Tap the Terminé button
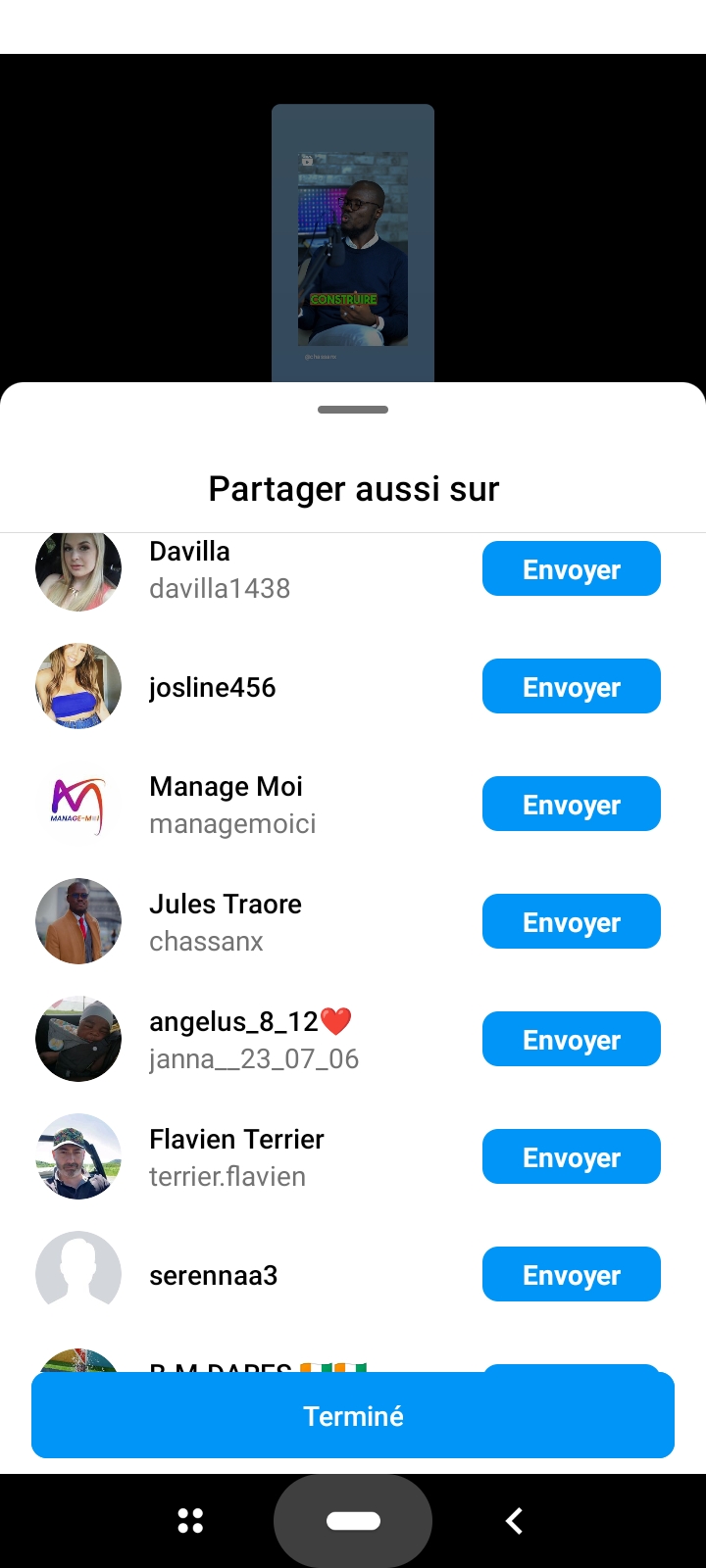 (353, 1415)
